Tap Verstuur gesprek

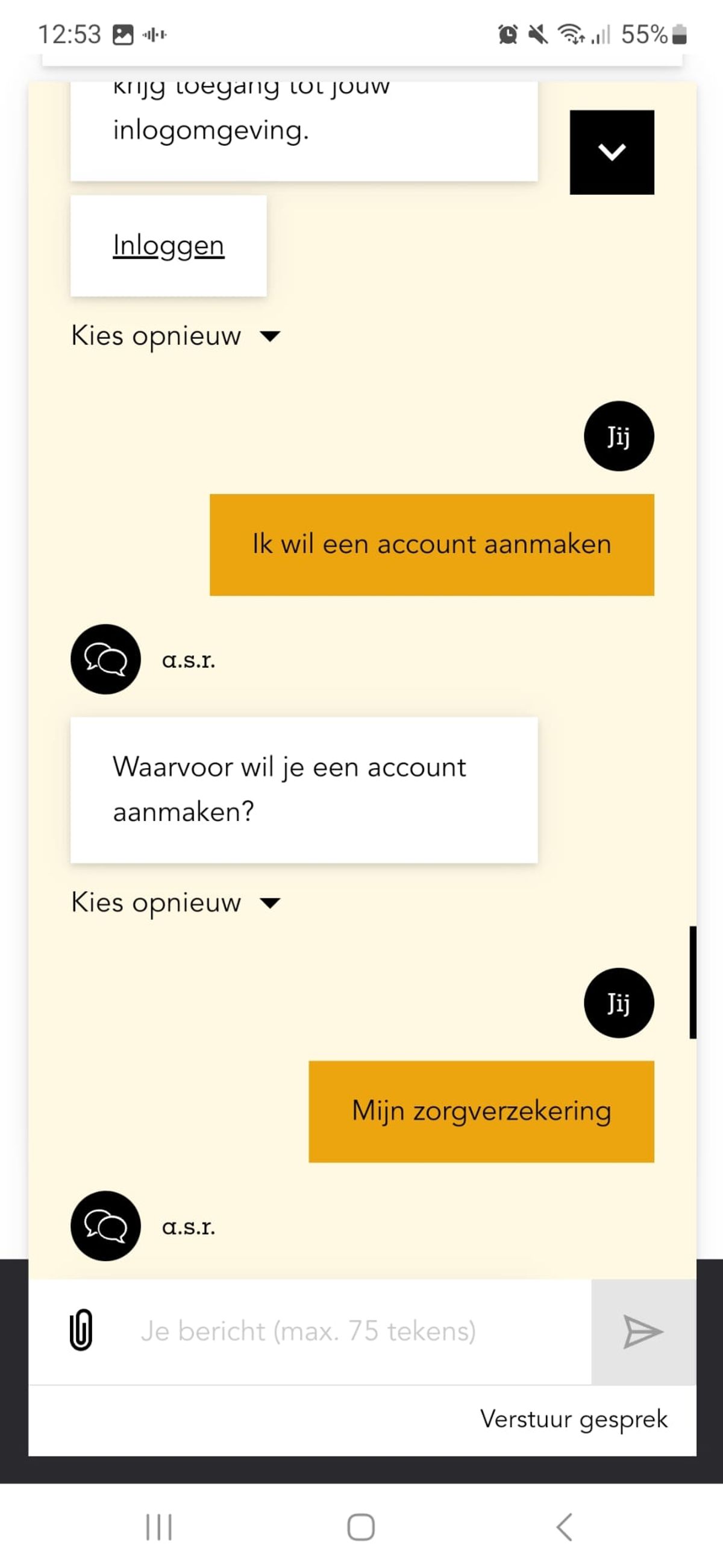point(573,1420)
